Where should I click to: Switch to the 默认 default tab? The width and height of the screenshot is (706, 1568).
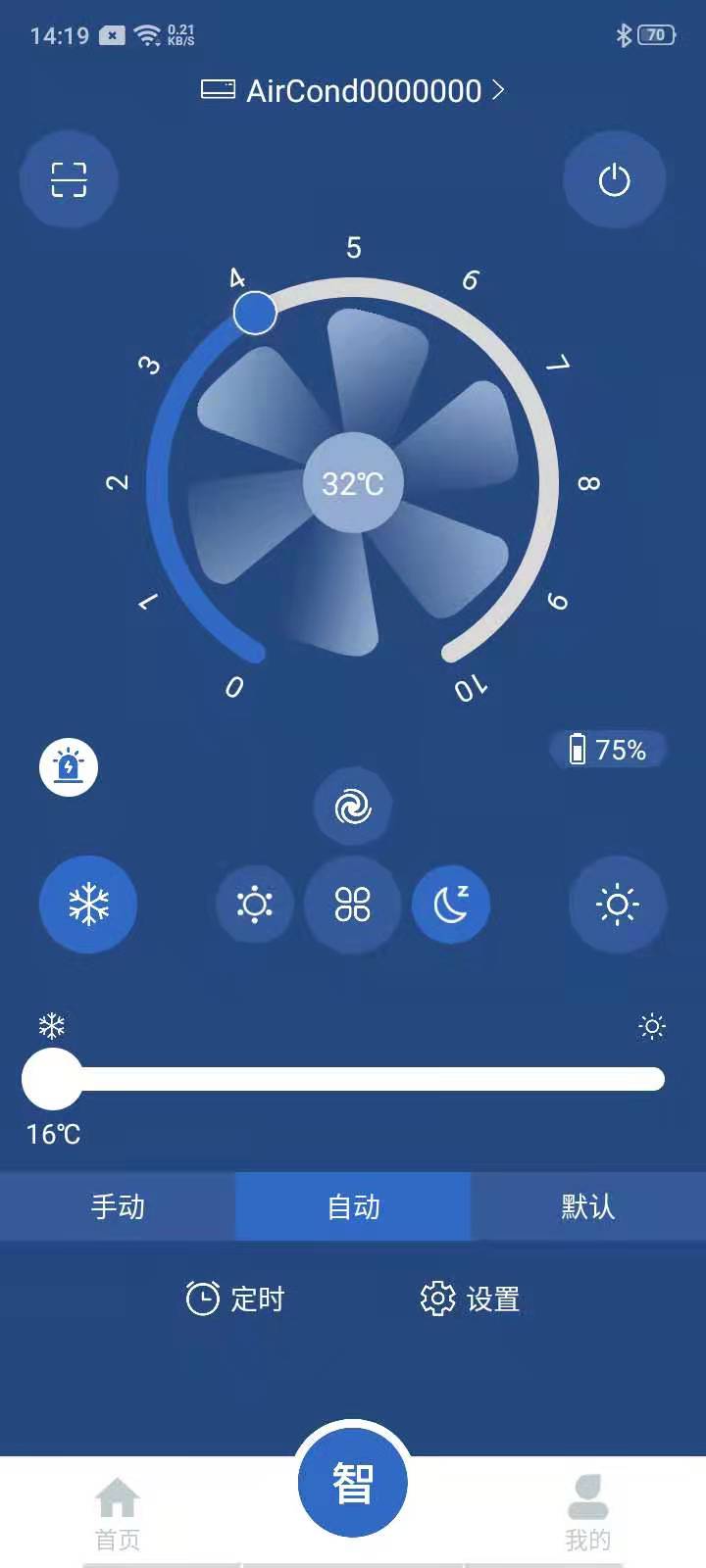(588, 1206)
